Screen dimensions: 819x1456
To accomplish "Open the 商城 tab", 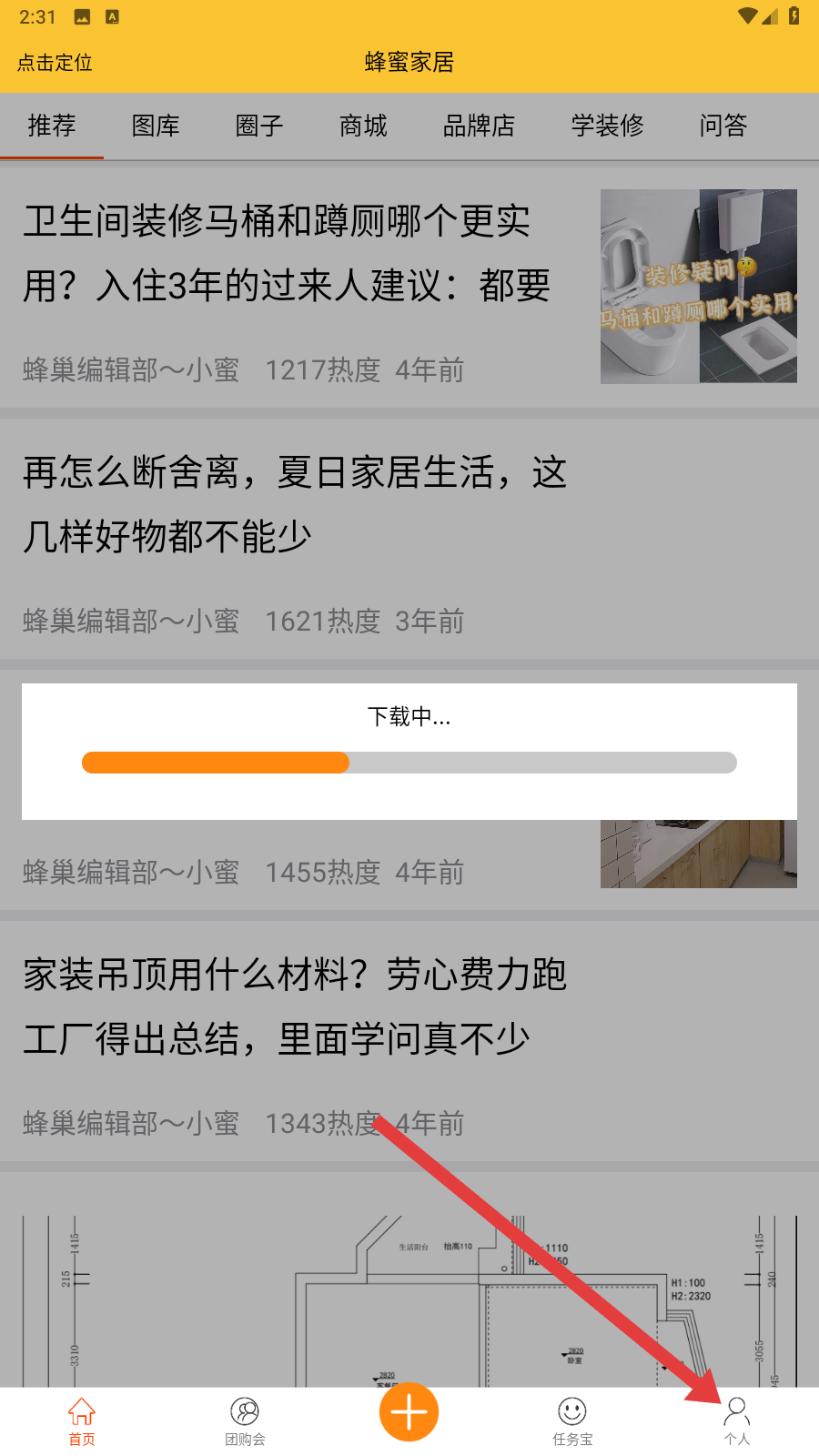I will [363, 126].
